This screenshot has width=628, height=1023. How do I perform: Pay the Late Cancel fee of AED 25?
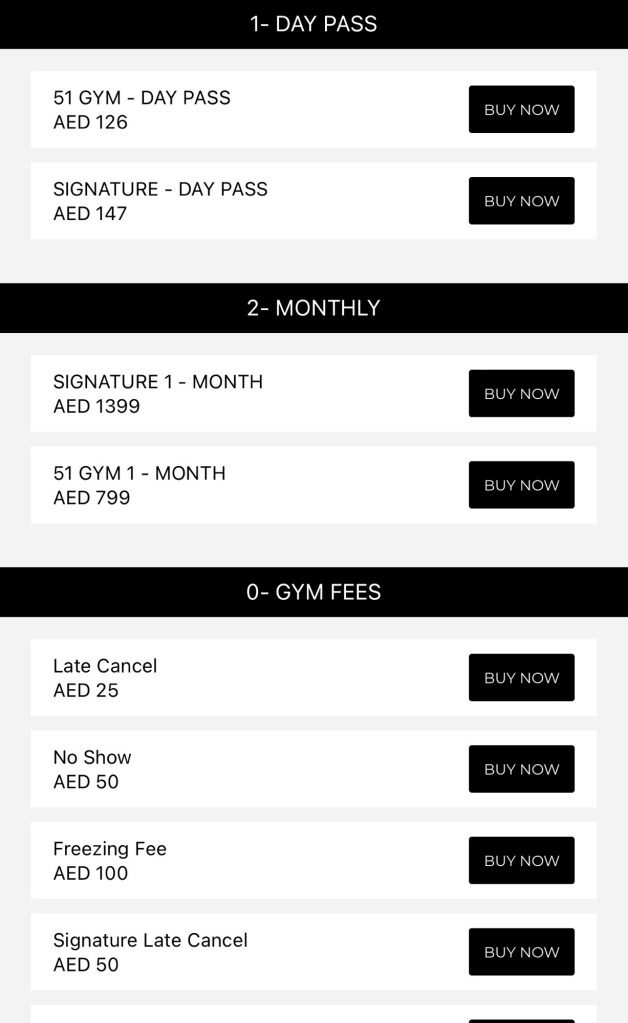pyautogui.click(x=521, y=678)
